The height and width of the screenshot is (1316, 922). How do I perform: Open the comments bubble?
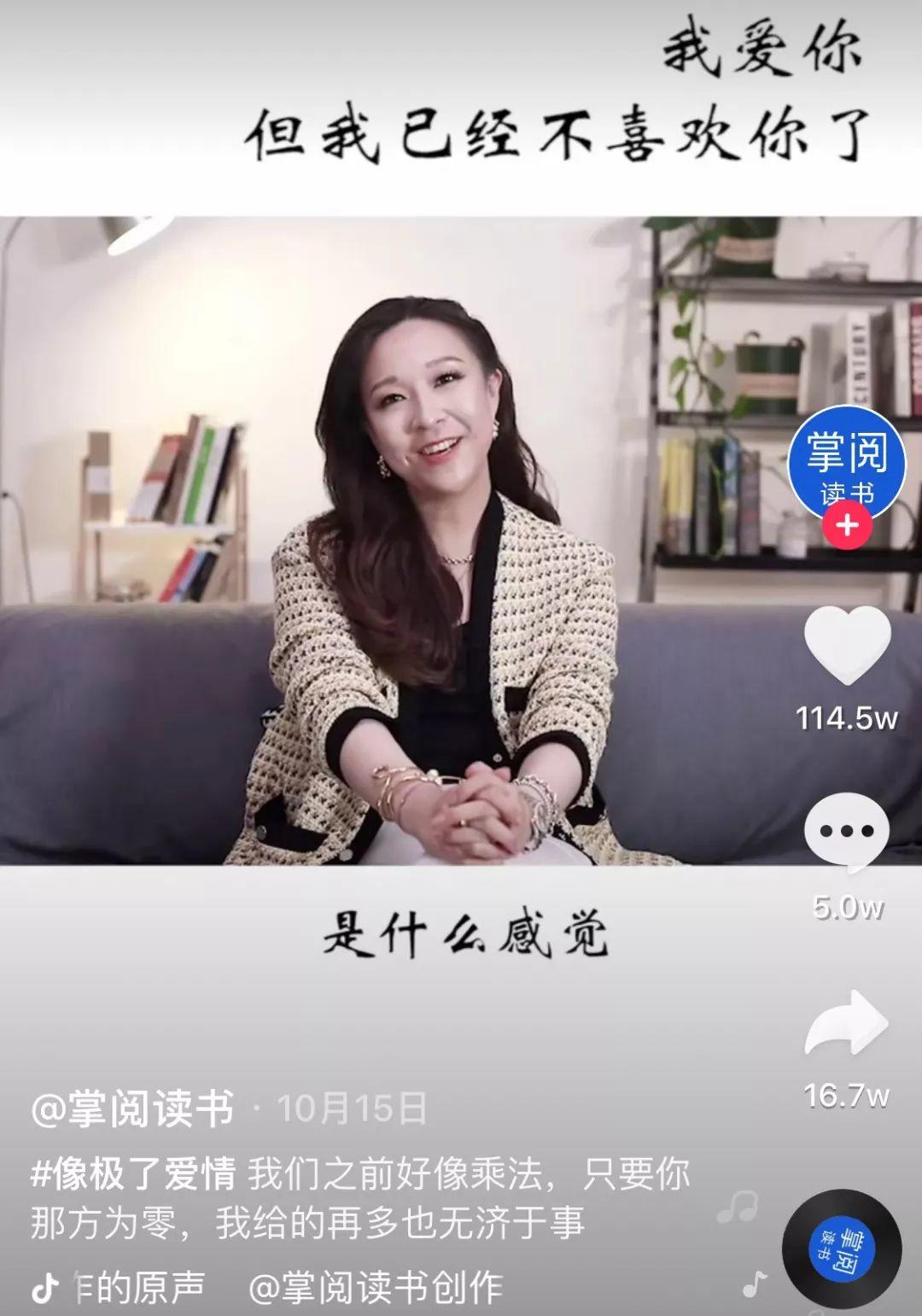point(846,833)
